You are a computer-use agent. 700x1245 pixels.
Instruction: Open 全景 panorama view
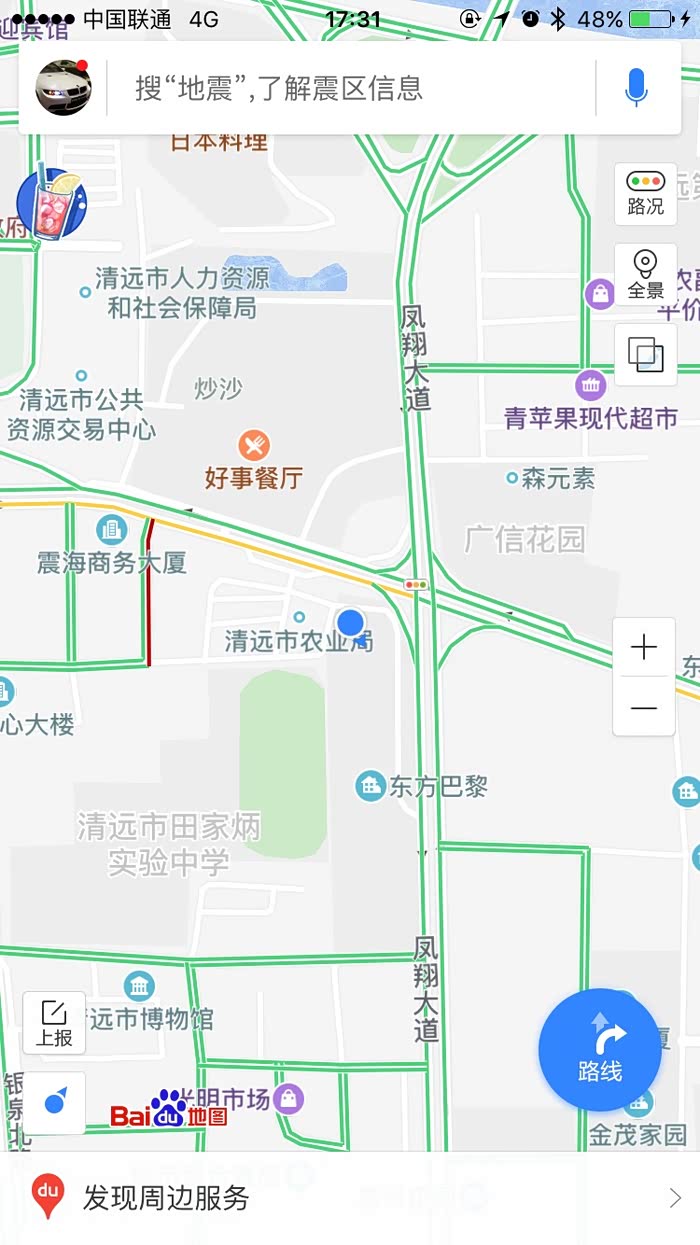645,274
